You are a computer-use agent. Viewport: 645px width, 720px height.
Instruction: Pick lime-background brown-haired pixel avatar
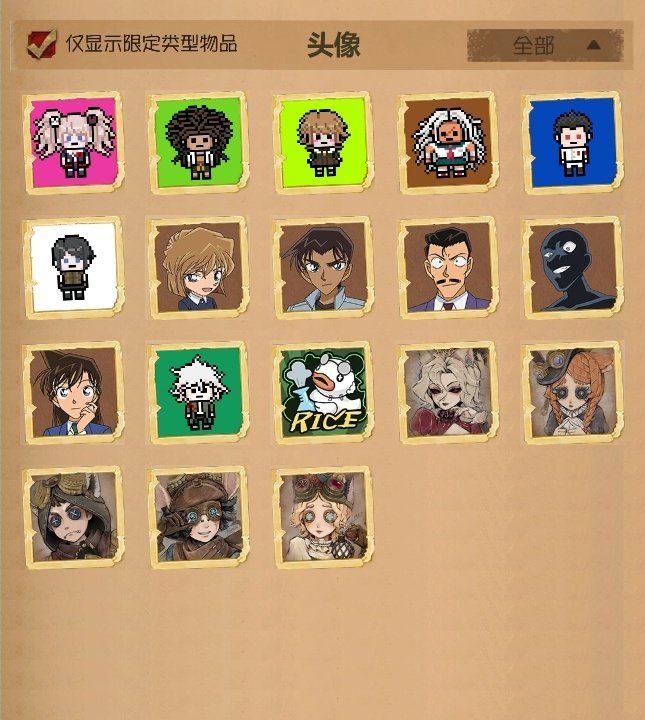pyautogui.click(x=323, y=141)
